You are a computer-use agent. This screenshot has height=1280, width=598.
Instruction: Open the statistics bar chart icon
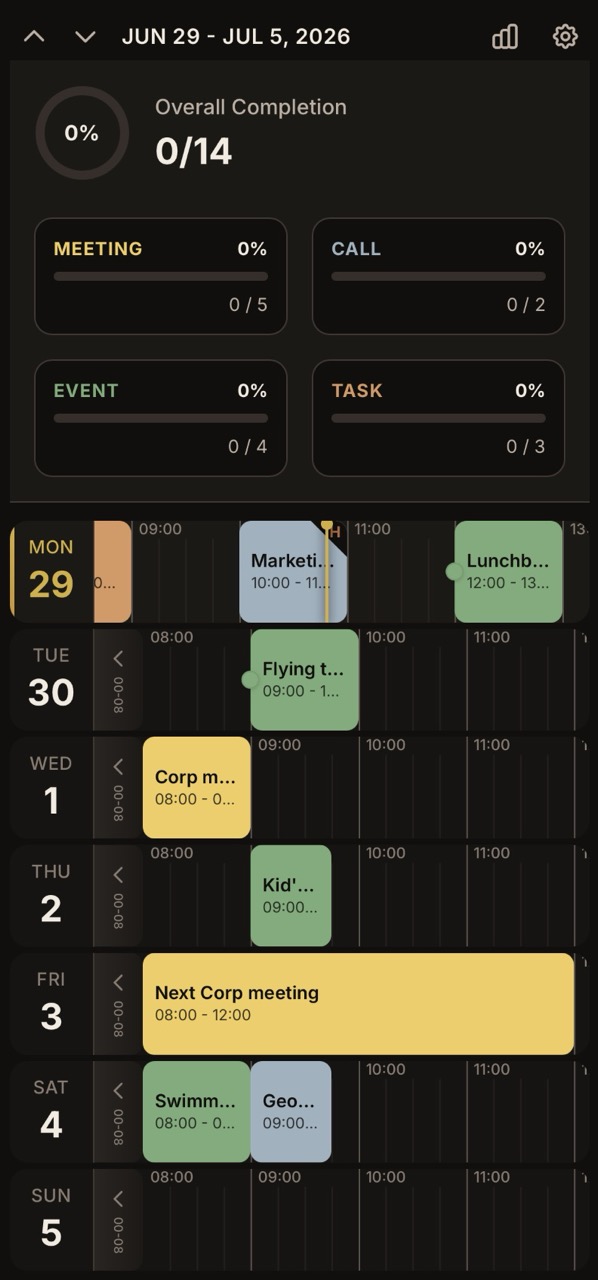click(505, 37)
